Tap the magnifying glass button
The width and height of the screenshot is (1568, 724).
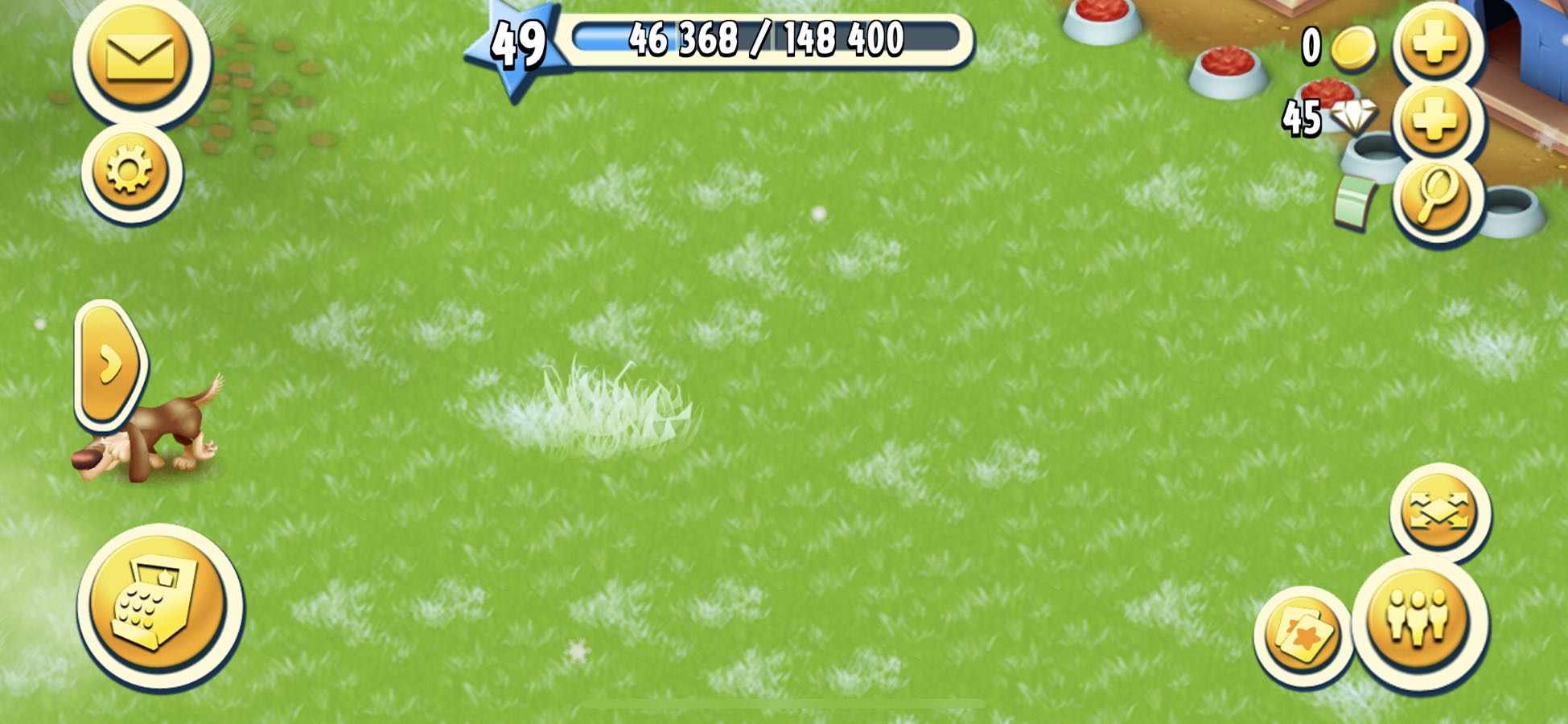point(1437,196)
